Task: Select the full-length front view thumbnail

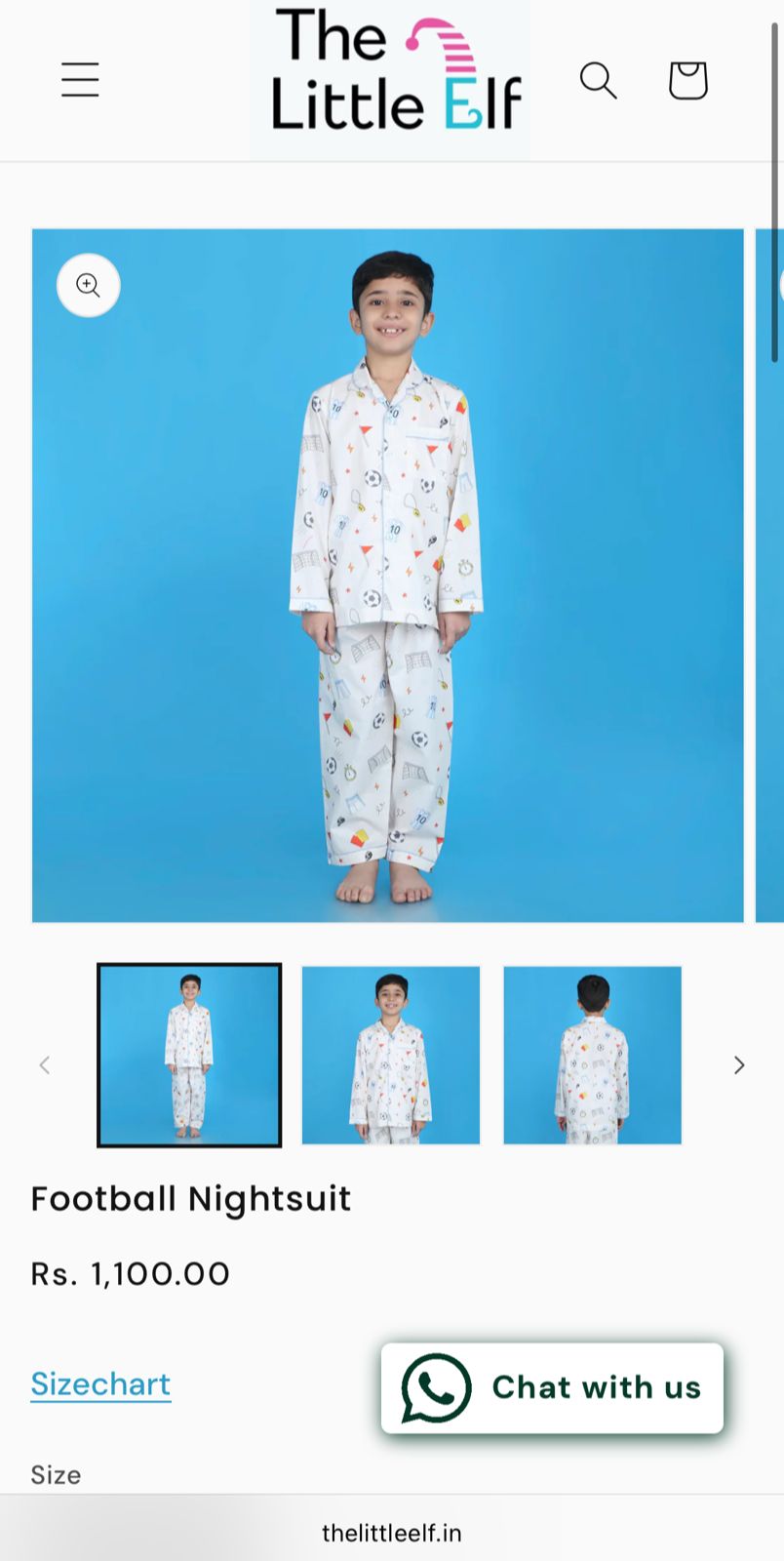Action: pyautogui.click(x=189, y=1055)
